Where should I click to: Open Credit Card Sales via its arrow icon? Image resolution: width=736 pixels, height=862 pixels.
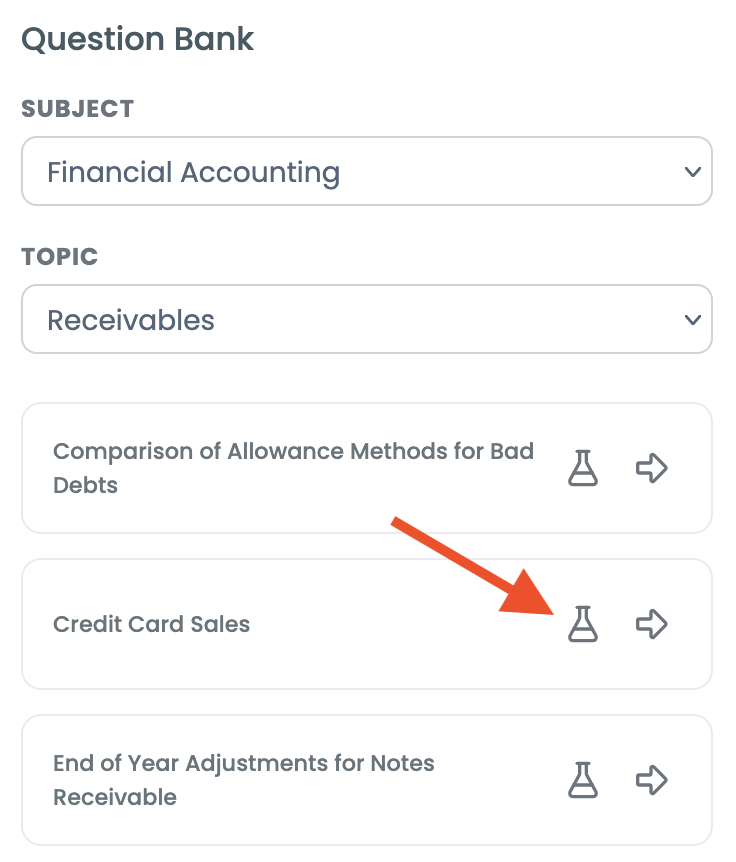click(651, 624)
